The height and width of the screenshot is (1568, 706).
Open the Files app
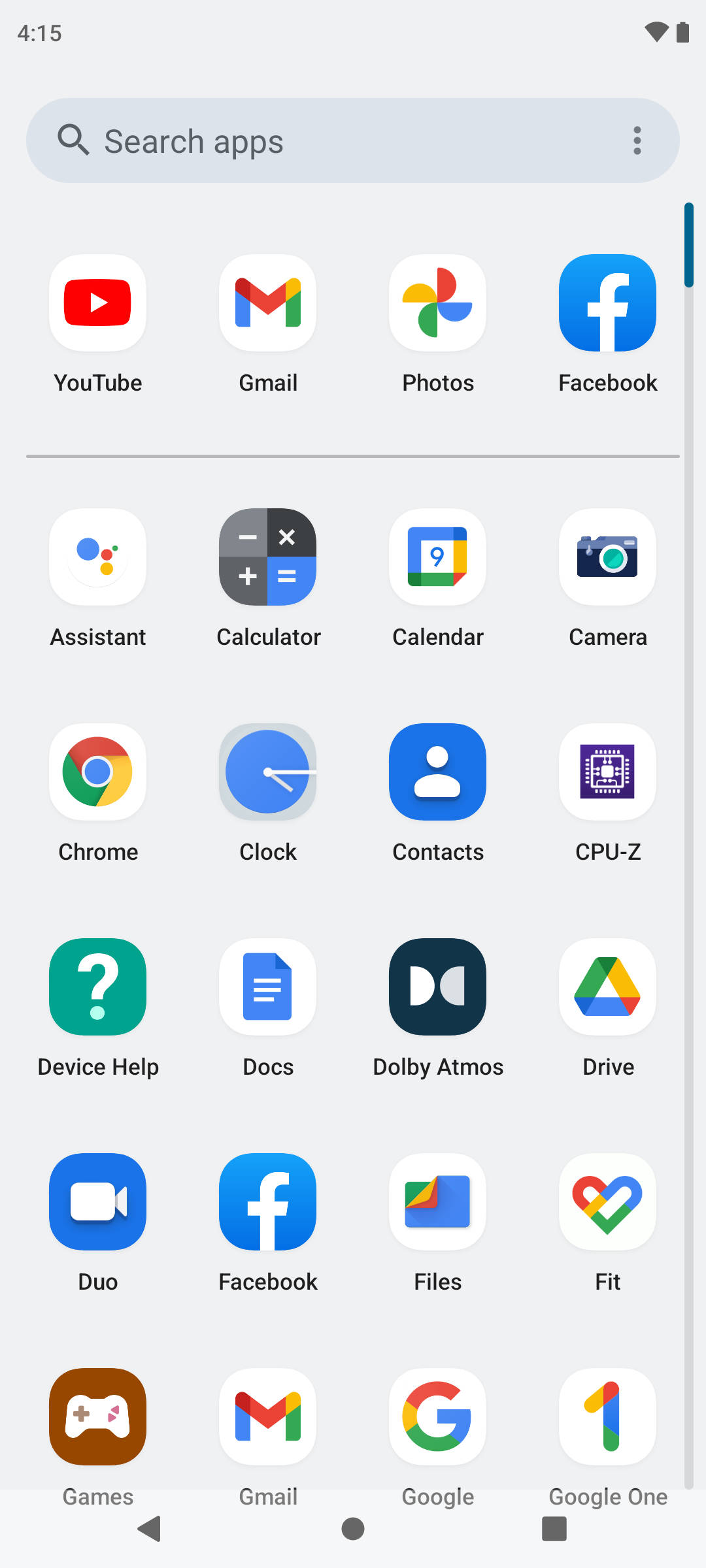tap(437, 1202)
